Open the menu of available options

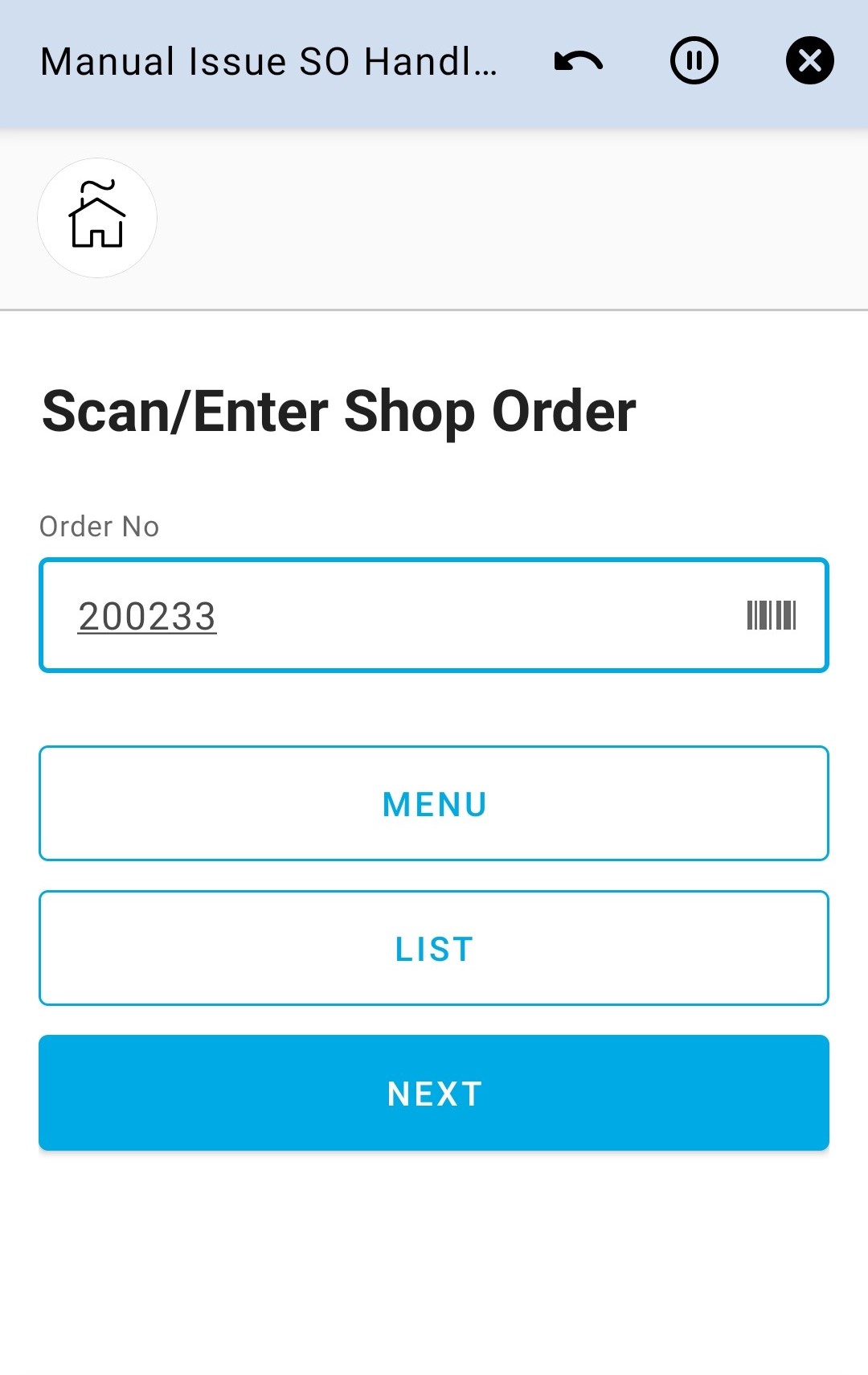coord(434,802)
